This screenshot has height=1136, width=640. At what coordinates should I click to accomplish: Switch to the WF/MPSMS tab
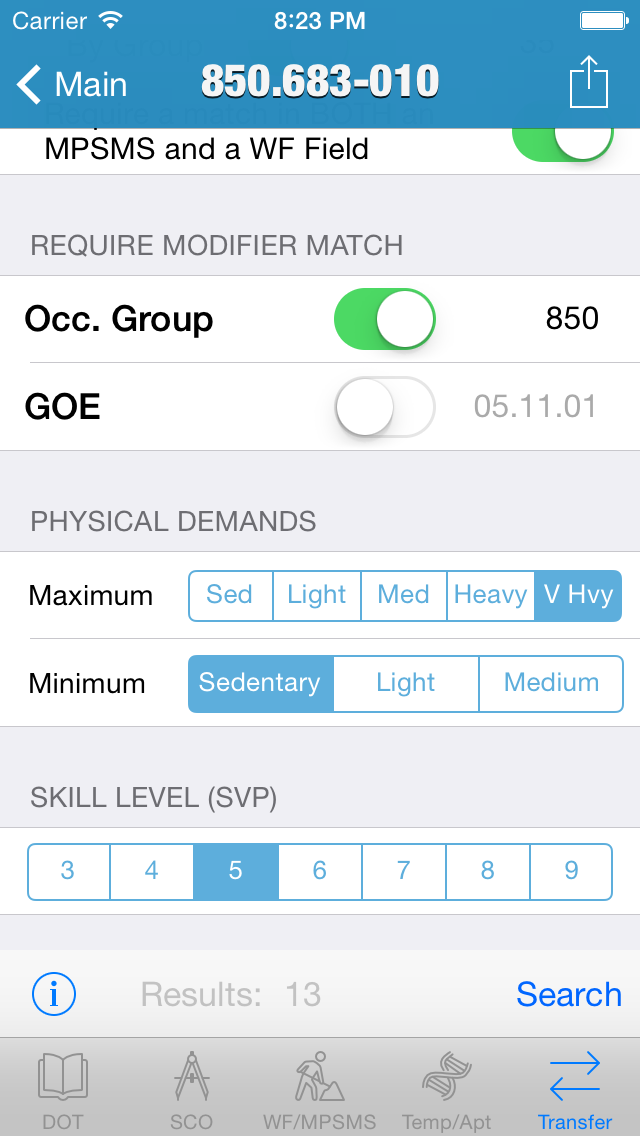[319, 1090]
